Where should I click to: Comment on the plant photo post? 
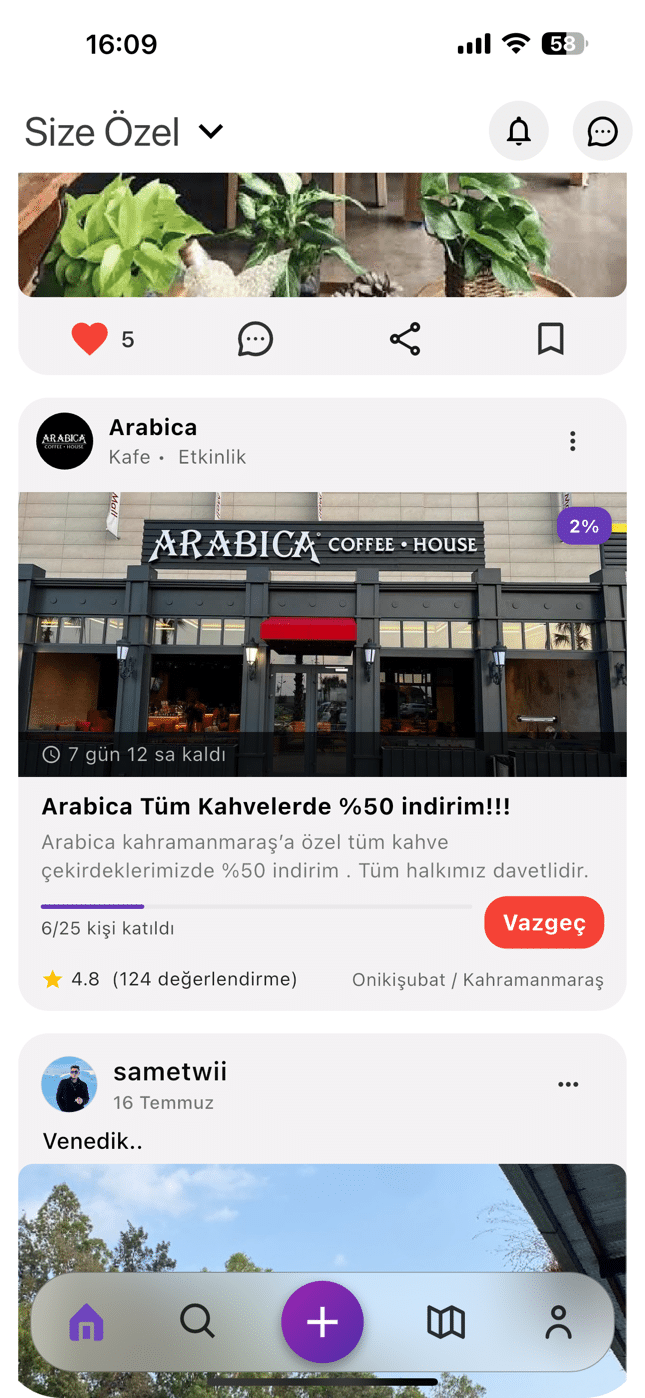point(255,339)
